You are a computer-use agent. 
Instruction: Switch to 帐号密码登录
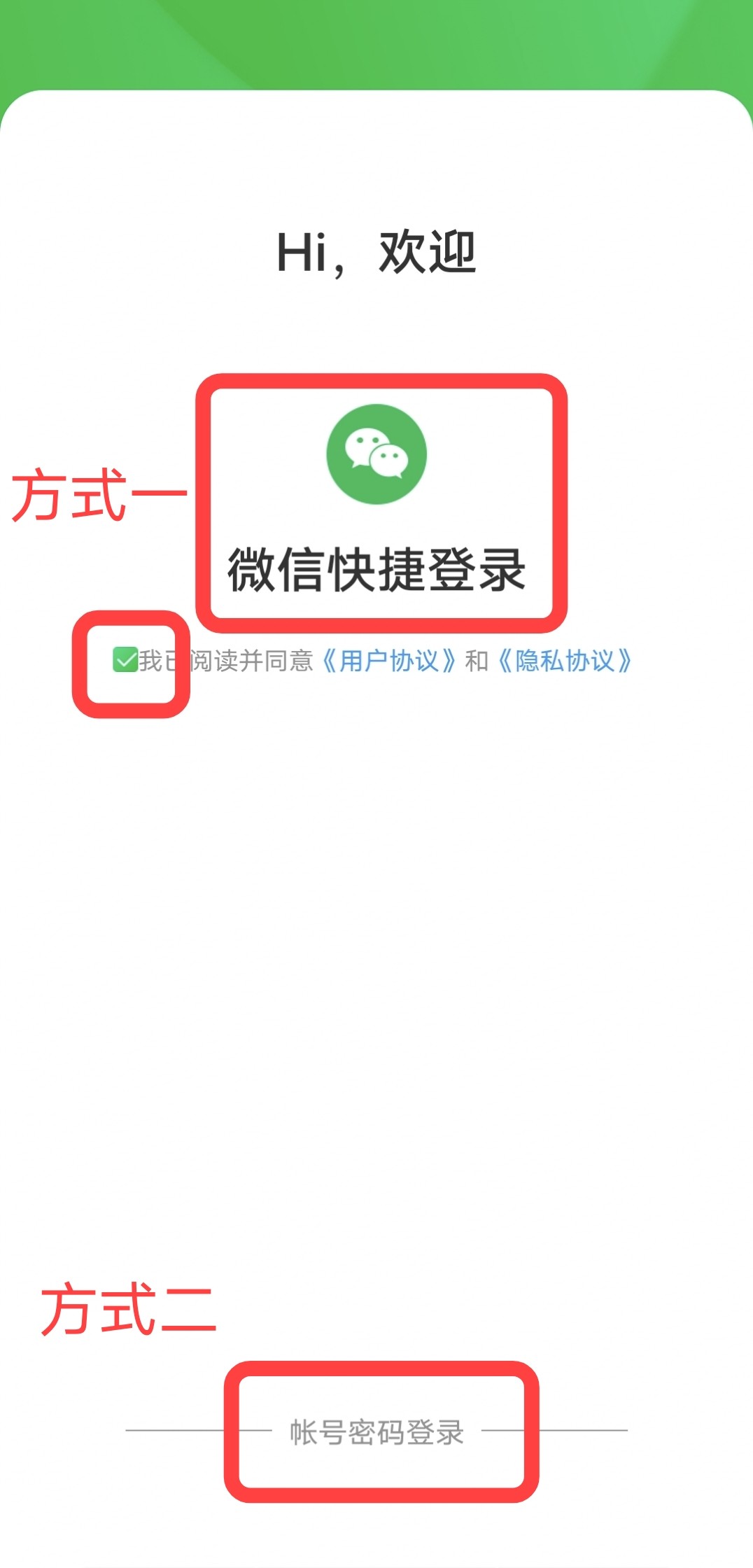pyautogui.click(x=376, y=1432)
